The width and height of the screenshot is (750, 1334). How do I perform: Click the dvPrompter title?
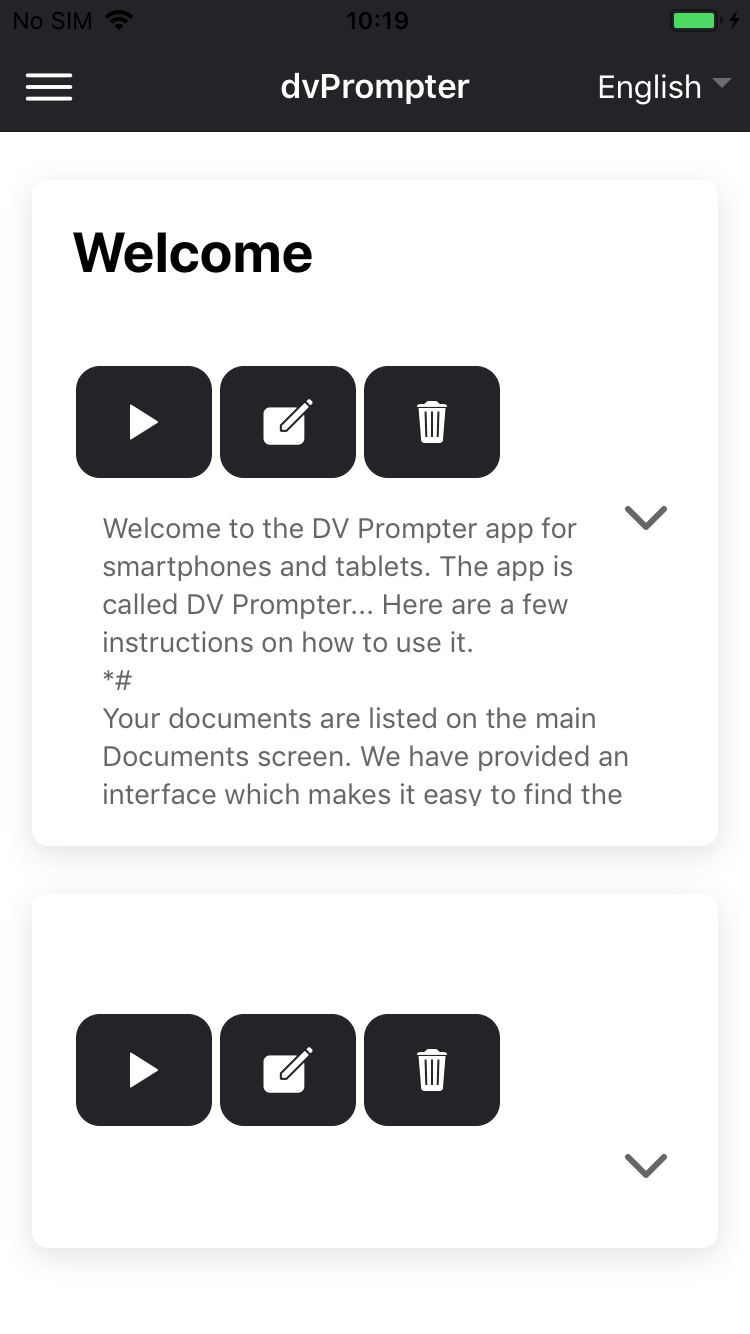coord(374,87)
